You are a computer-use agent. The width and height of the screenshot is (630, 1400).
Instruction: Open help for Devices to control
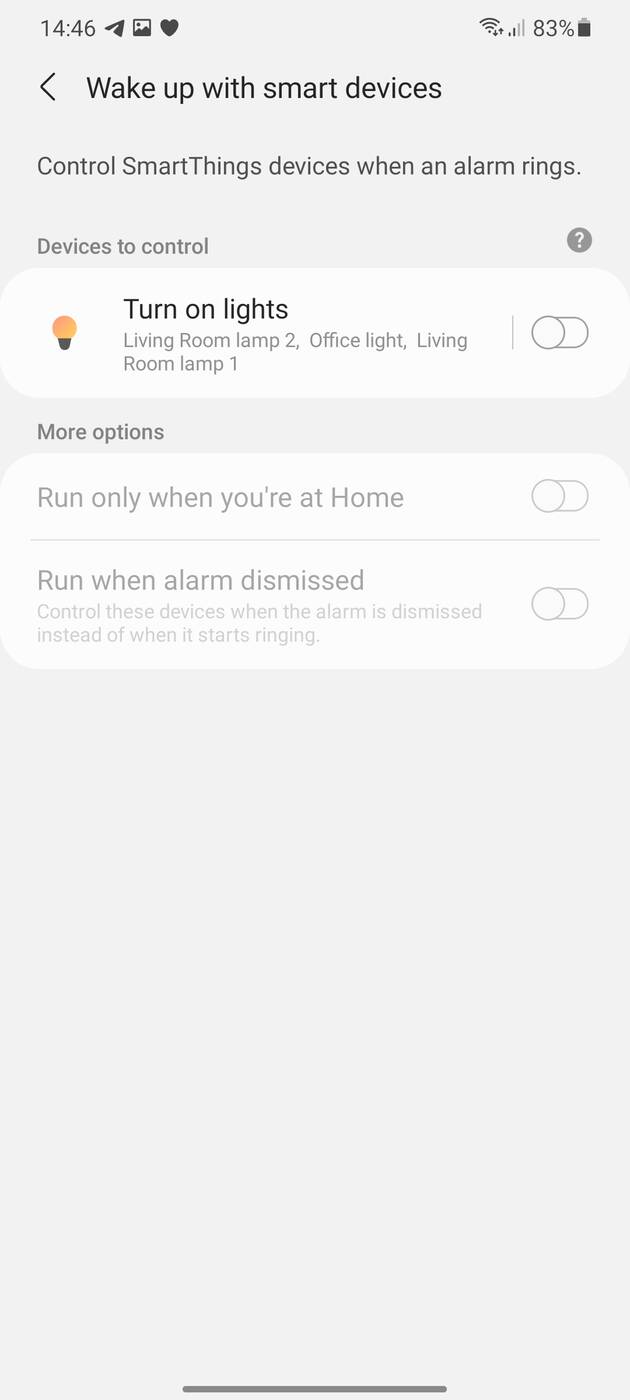click(x=579, y=240)
